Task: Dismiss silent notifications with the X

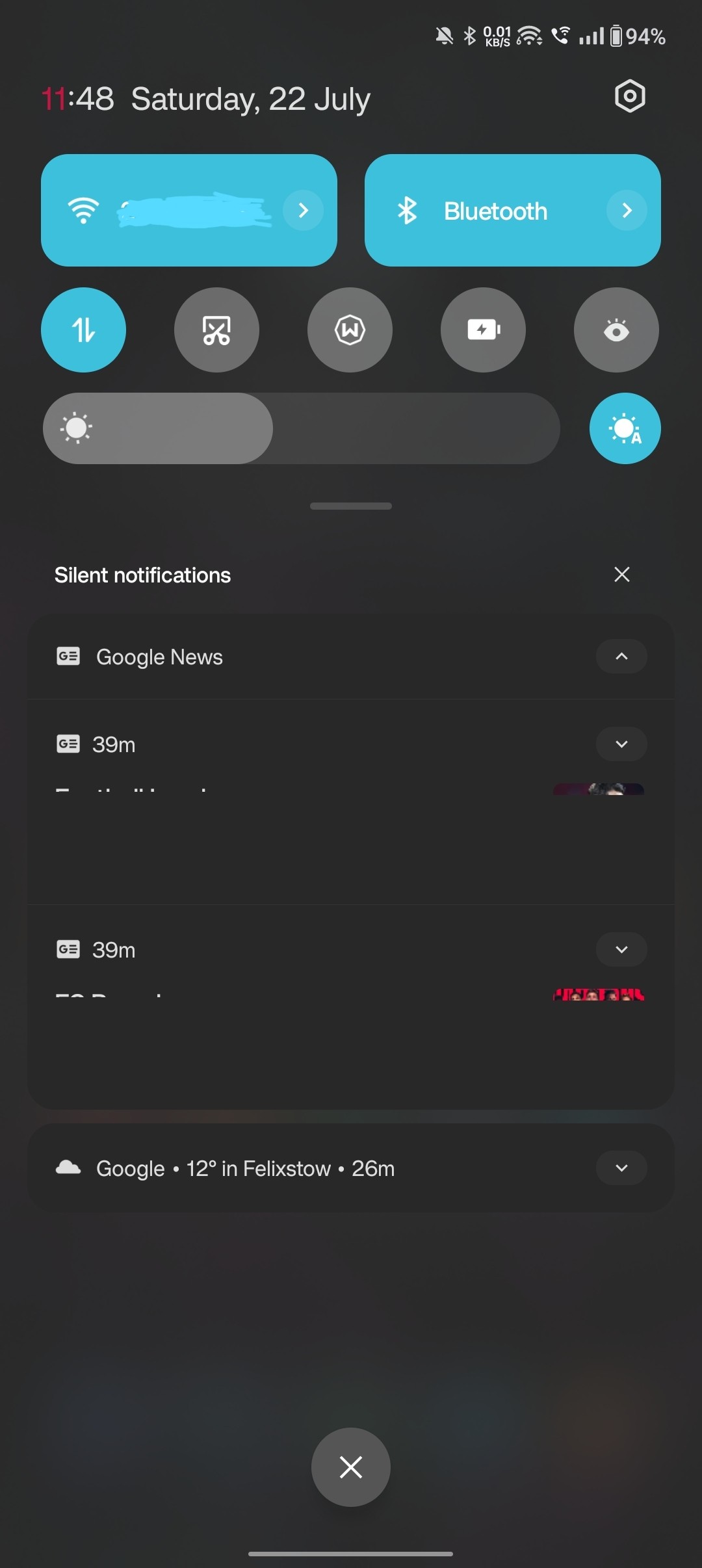Action: pos(621,574)
